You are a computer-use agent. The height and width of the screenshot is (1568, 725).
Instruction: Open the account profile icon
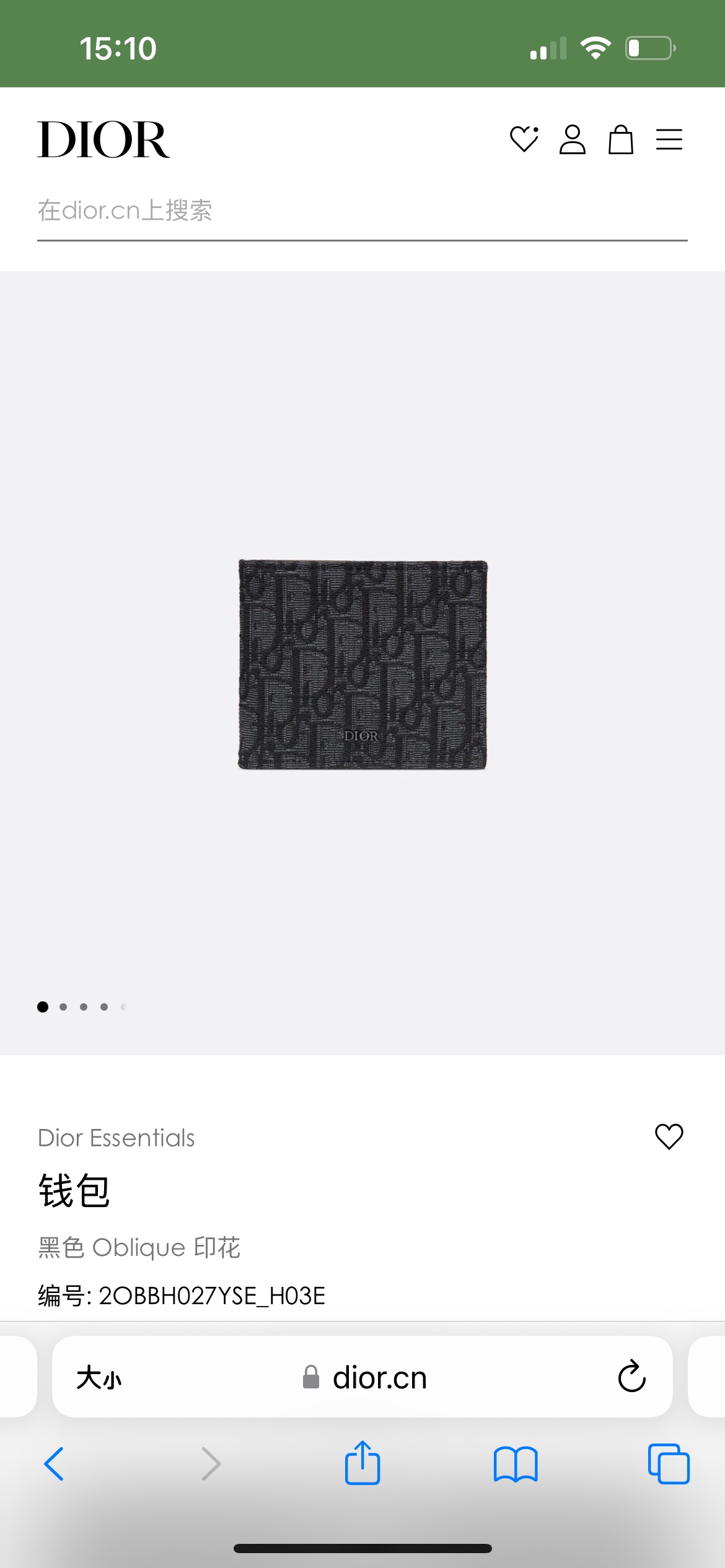(x=572, y=139)
